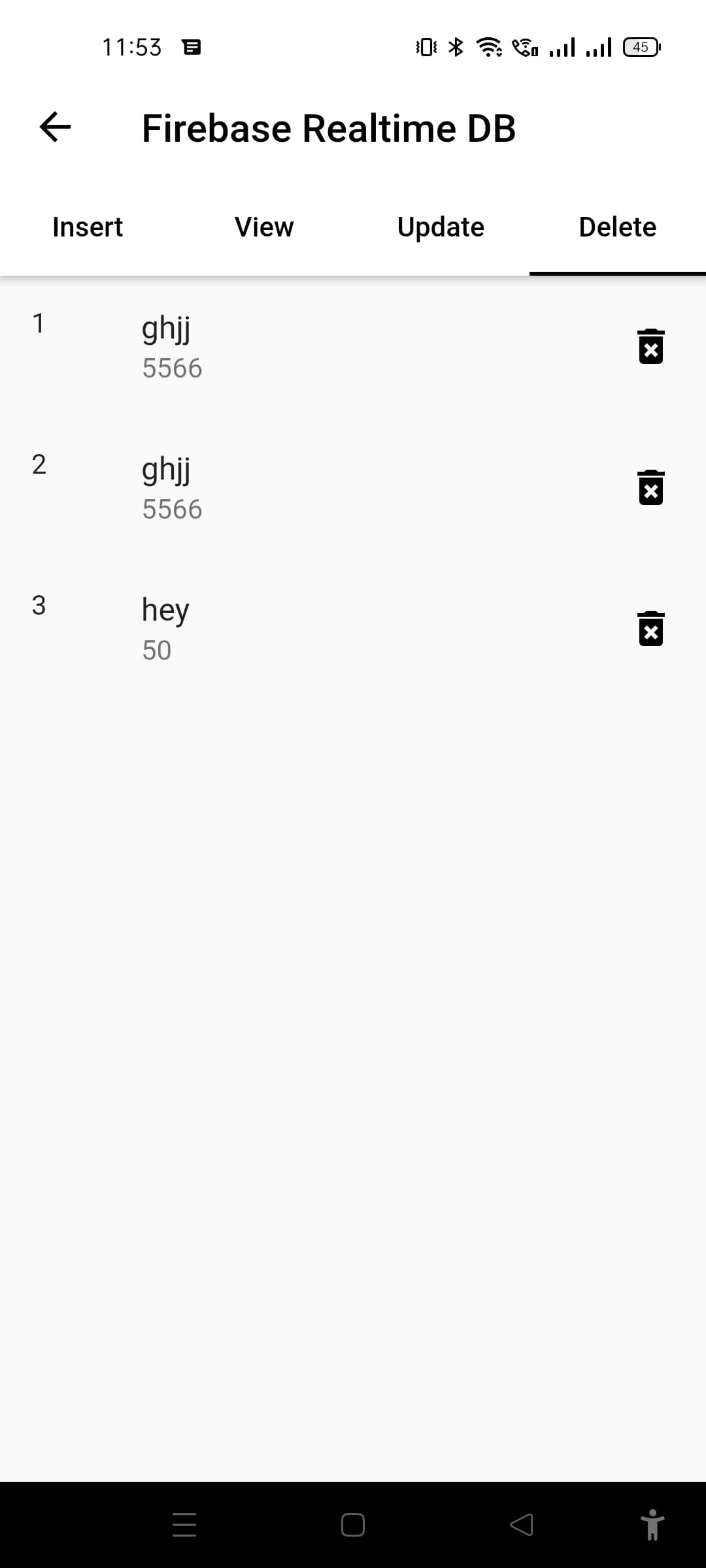This screenshot has height=1568, width=706.
Task: Delete record number 1 using its trash icon
Action: pyautogui.click(x=650, y=346)
